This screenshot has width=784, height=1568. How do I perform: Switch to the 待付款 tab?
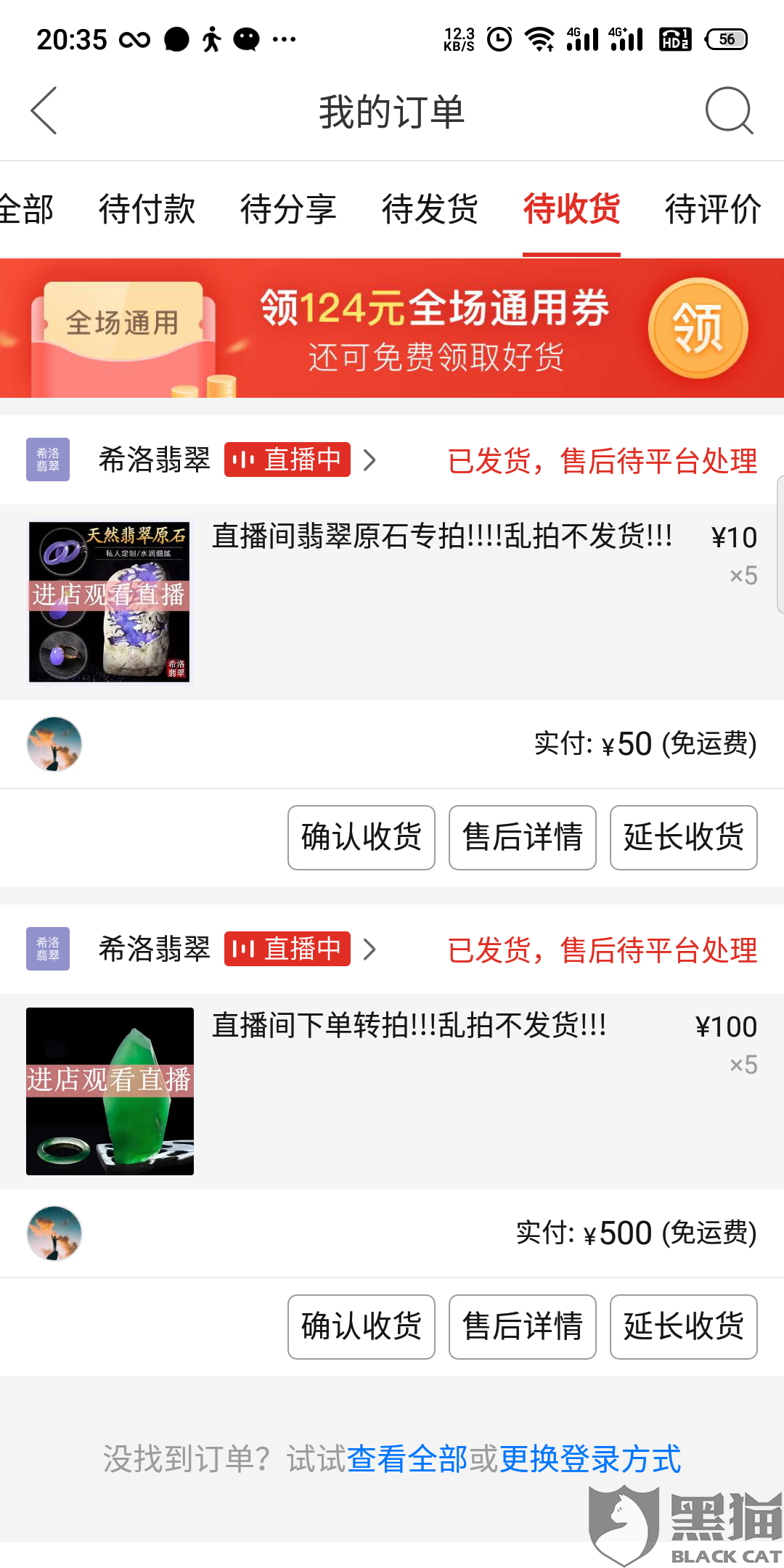click(147, 210)
